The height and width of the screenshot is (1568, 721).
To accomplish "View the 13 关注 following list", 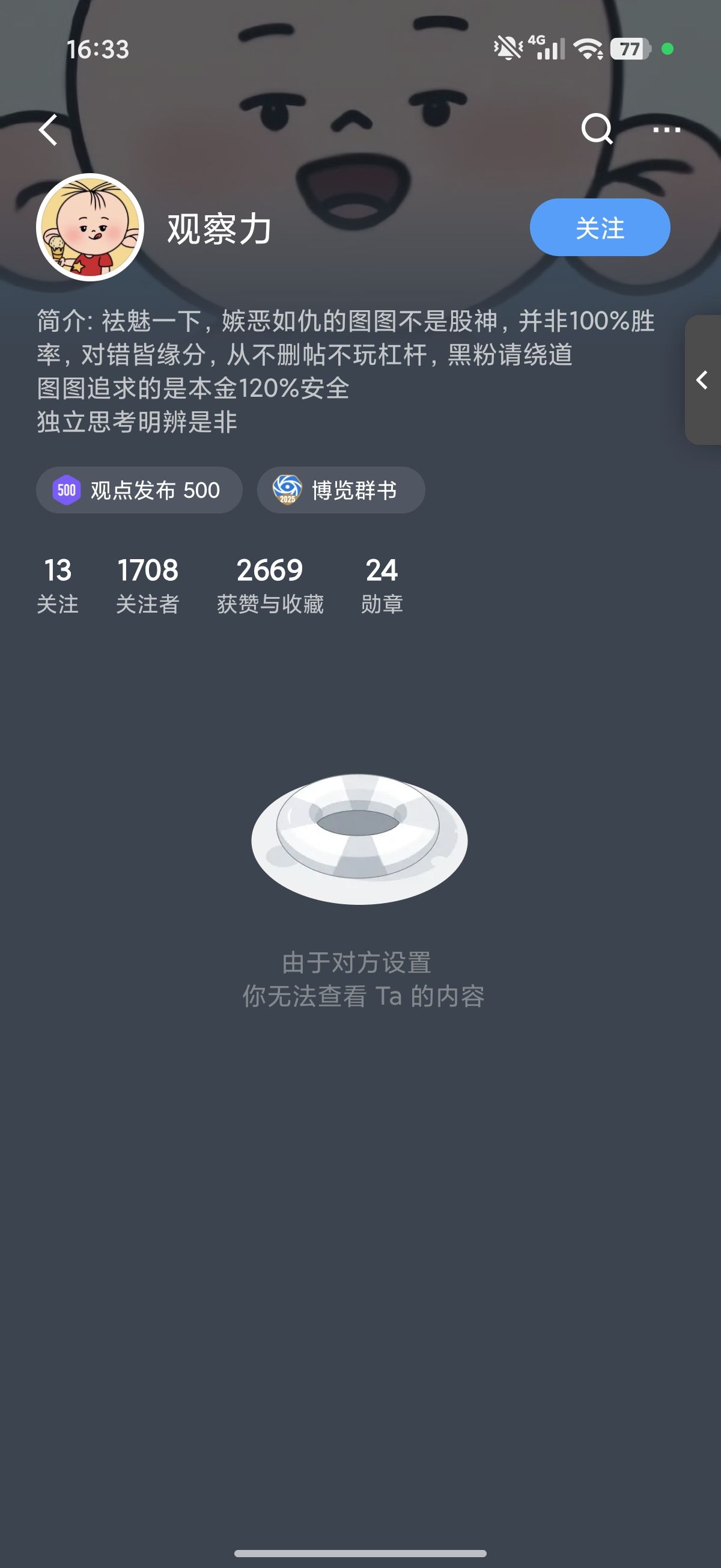I will click(x=58, y=584).
